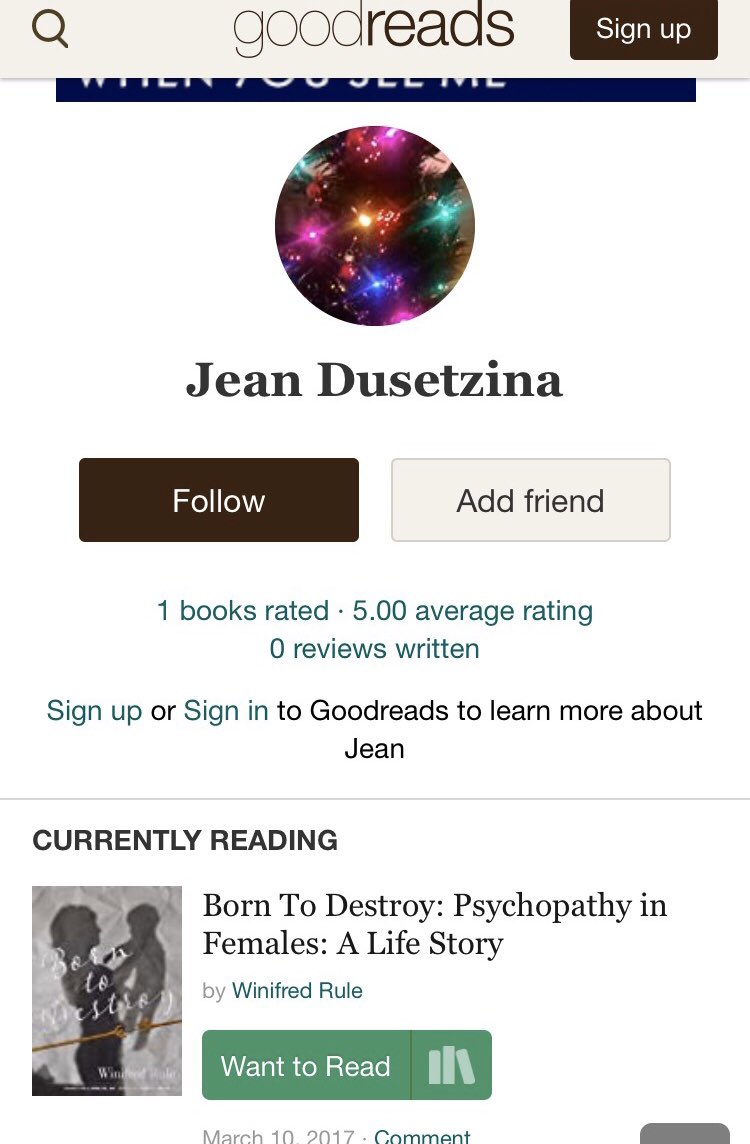View Jean's 5.00 average rating
This screenshot has width=750, height=1144.
point(472,611)
